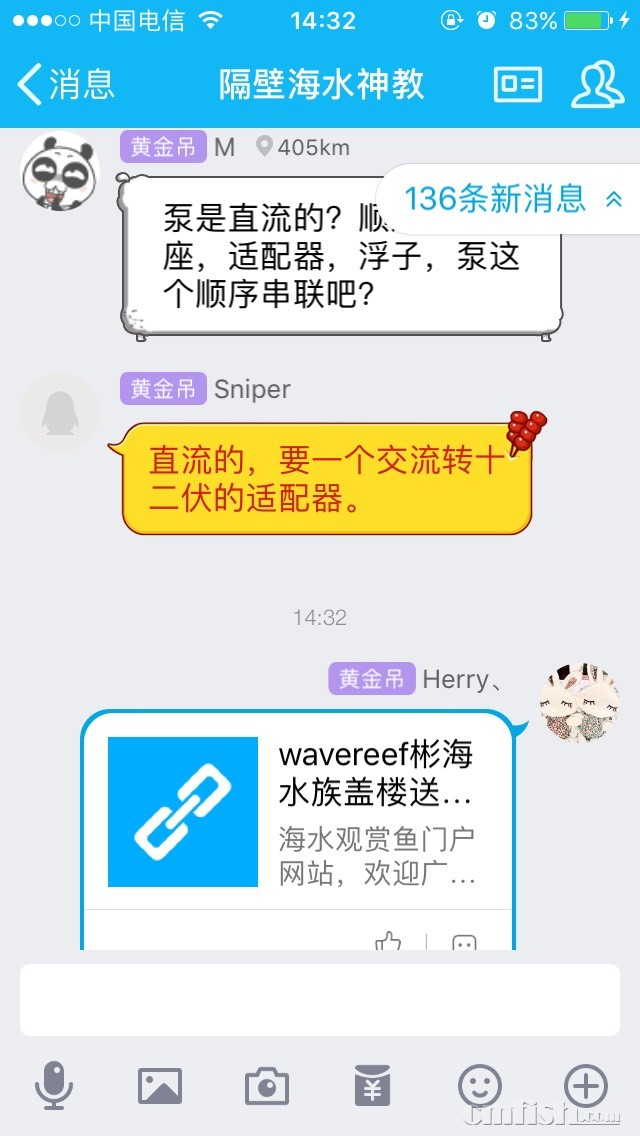Open M's panda avatar profile
640x1136 pixels.
click(60, 171)
